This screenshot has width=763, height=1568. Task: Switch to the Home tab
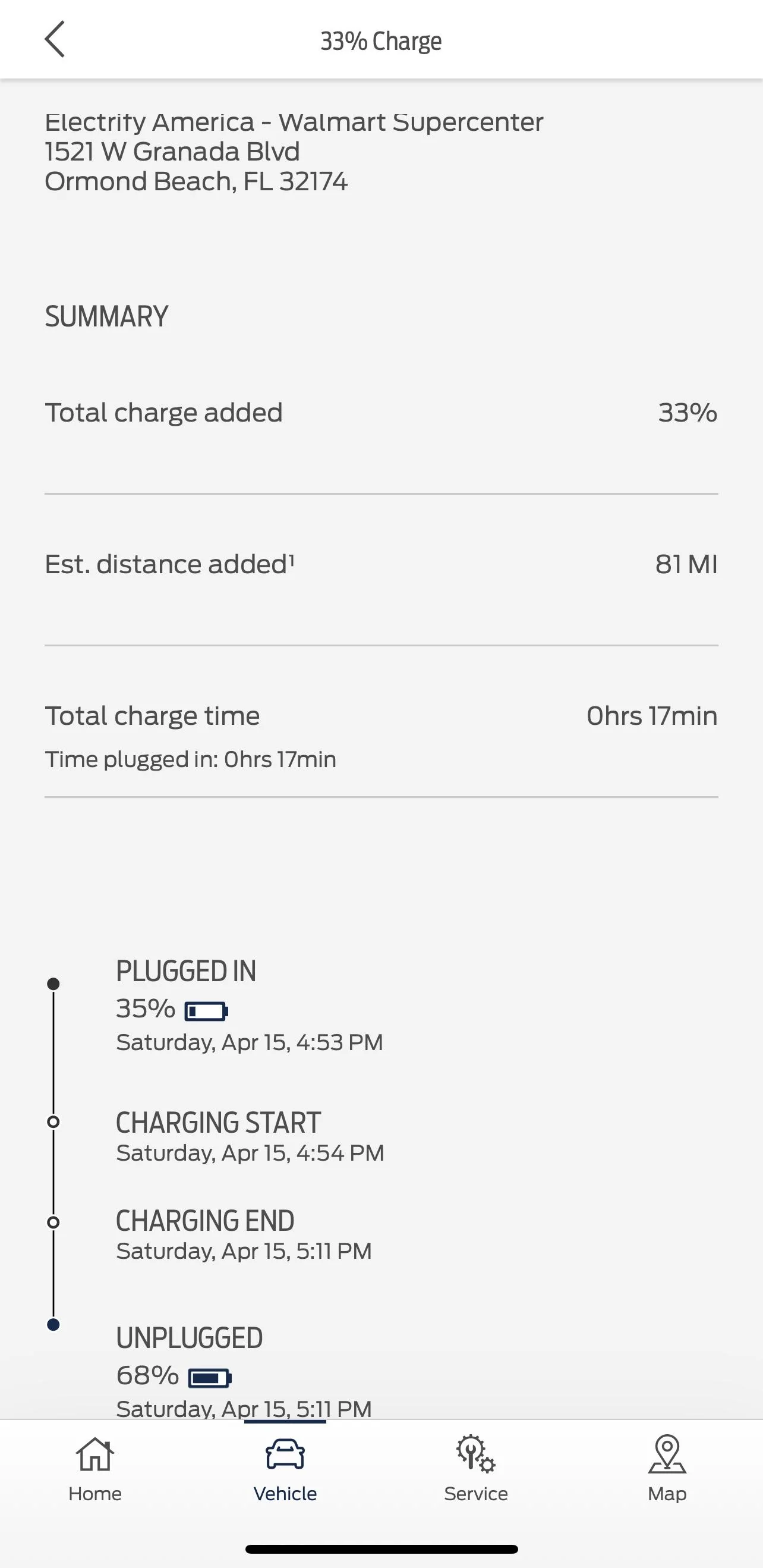pos(95,1468)
